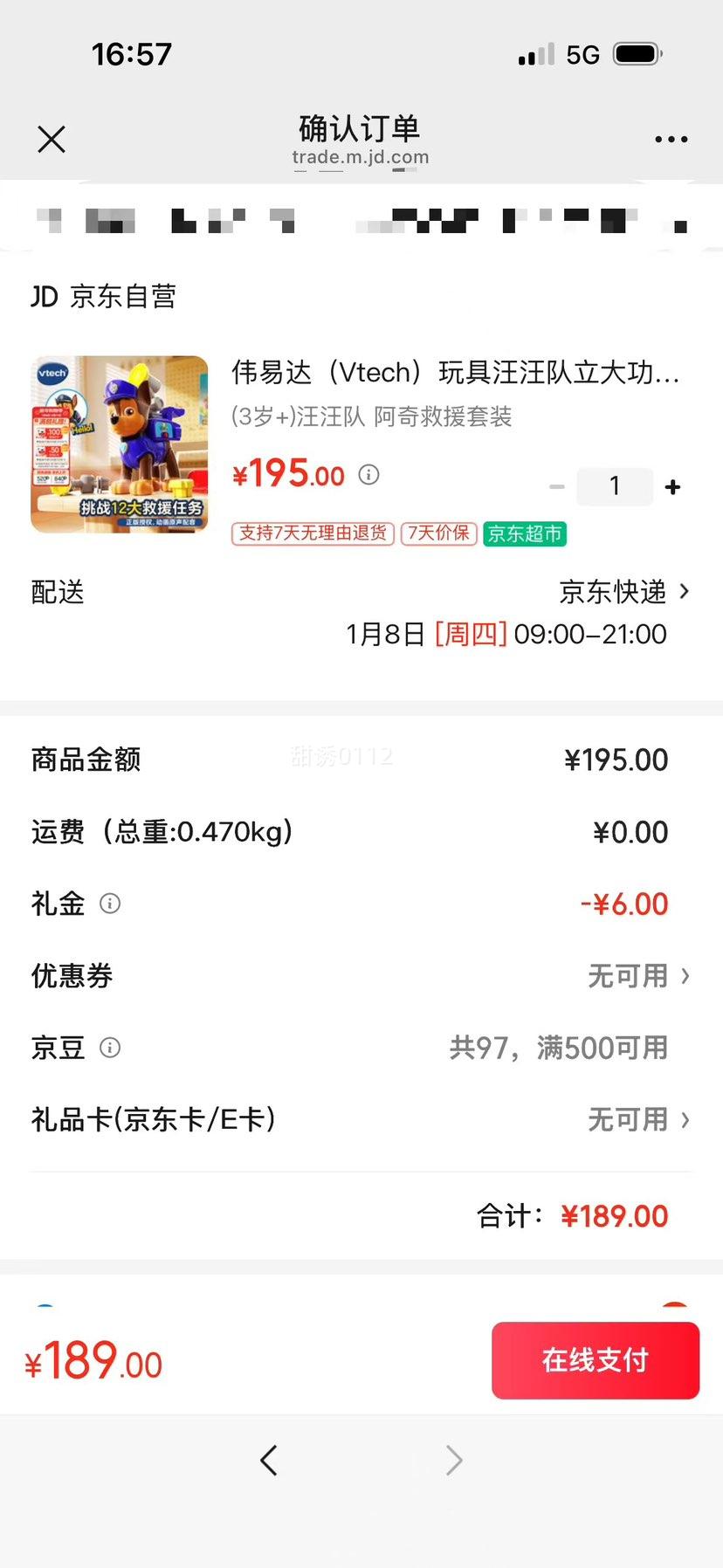Screen dimensions: 723x1568
Task: Pay now with 在线支付
Action: pyautogui.click(x=596, y=1360)
